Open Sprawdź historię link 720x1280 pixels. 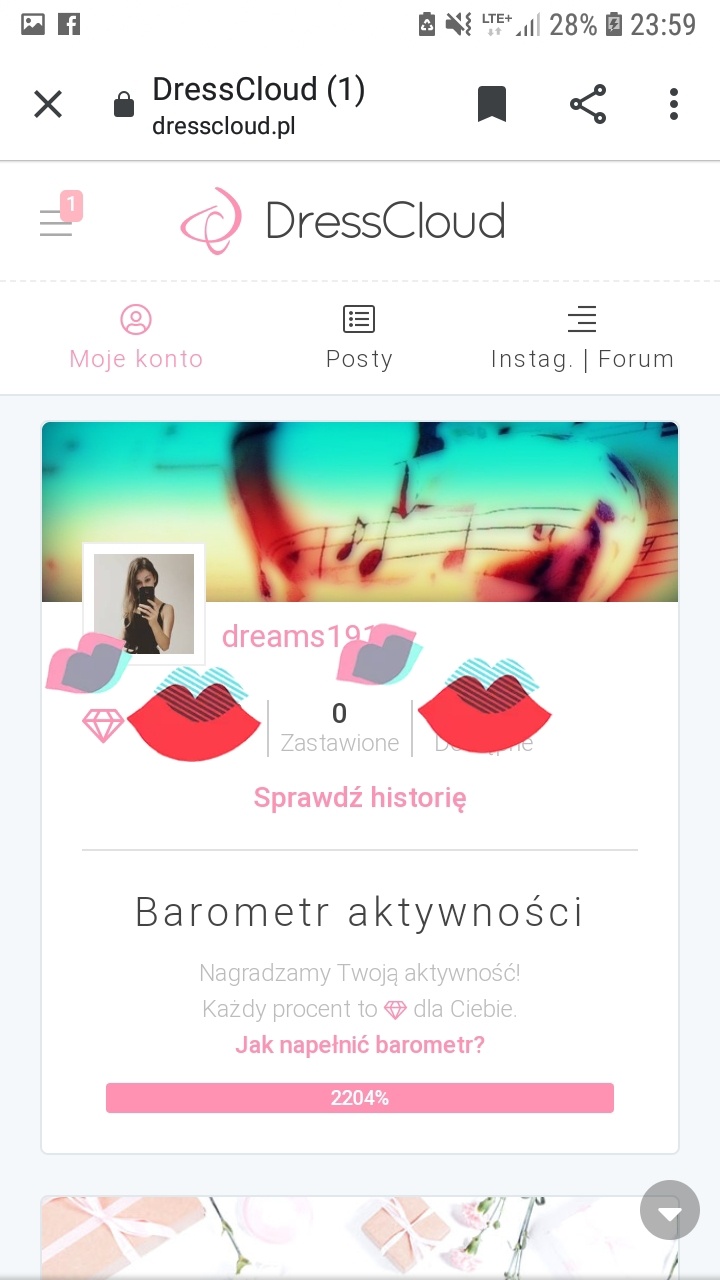(x=359, y=797)
